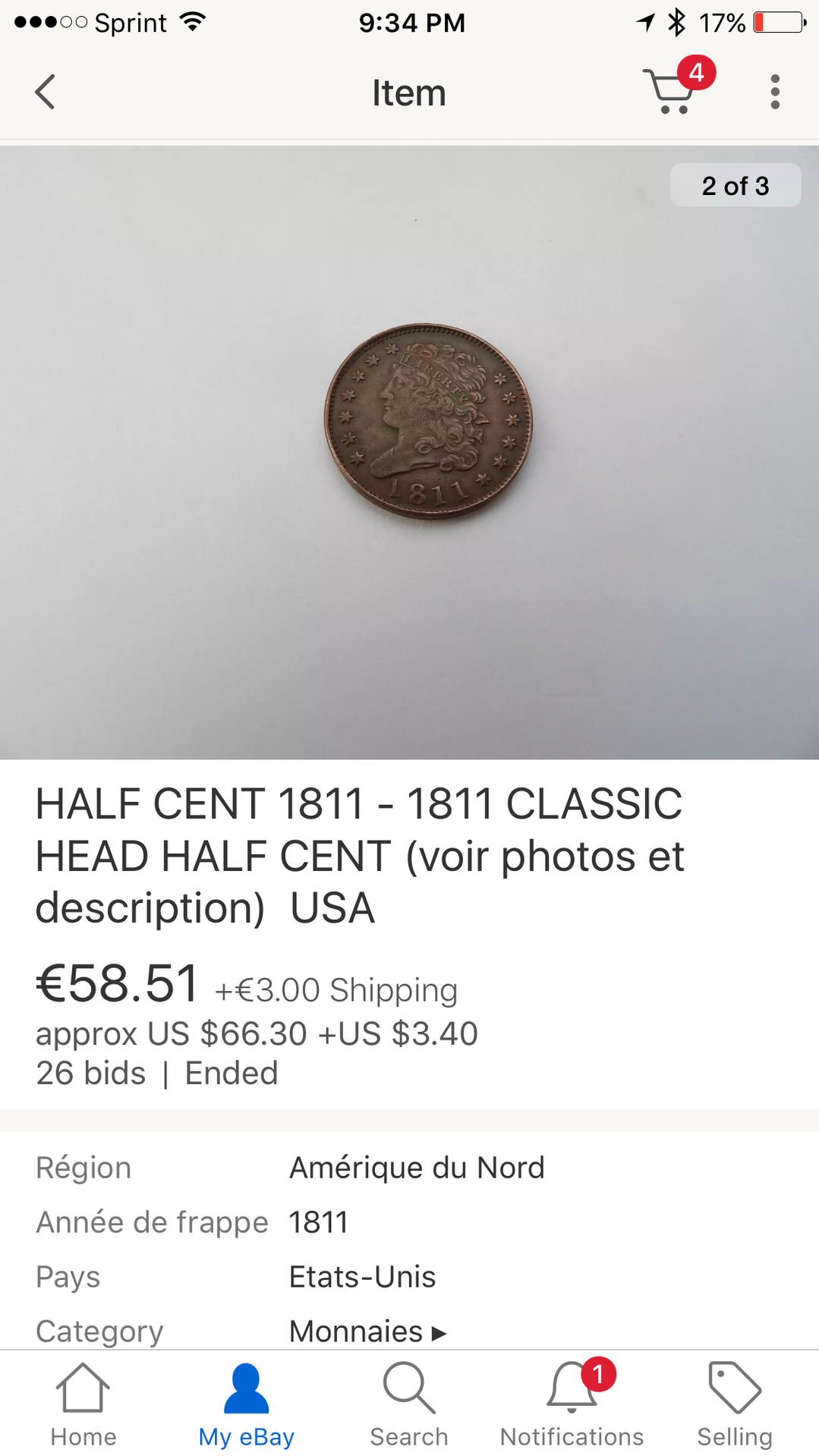View the 1811 coin photo fullscreen
The width and height of the screenshot is (819, 1456).
tap(427, 422)
